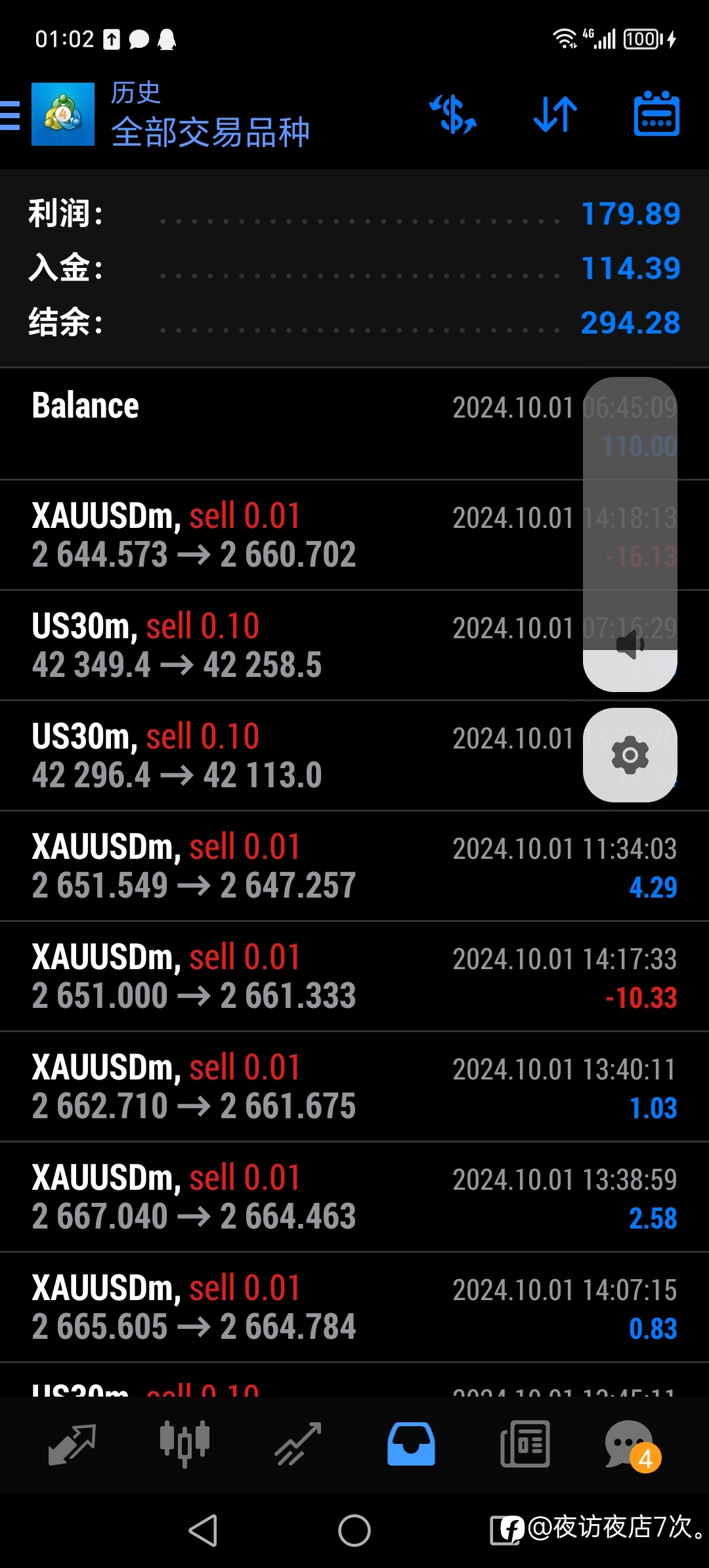
Task: Open volume settings gear button
Action: 630,755
